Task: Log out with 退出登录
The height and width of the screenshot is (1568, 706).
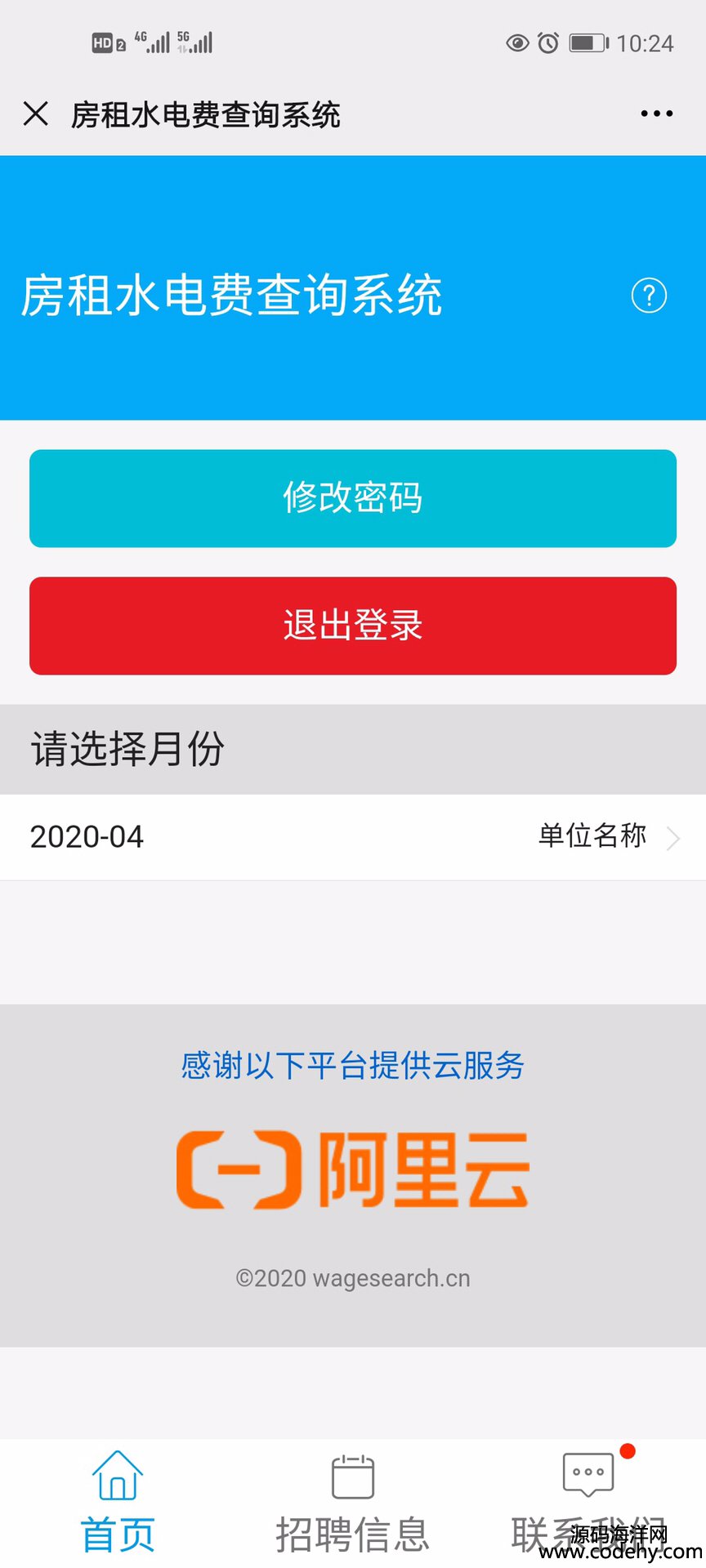Action: (353, 626)
